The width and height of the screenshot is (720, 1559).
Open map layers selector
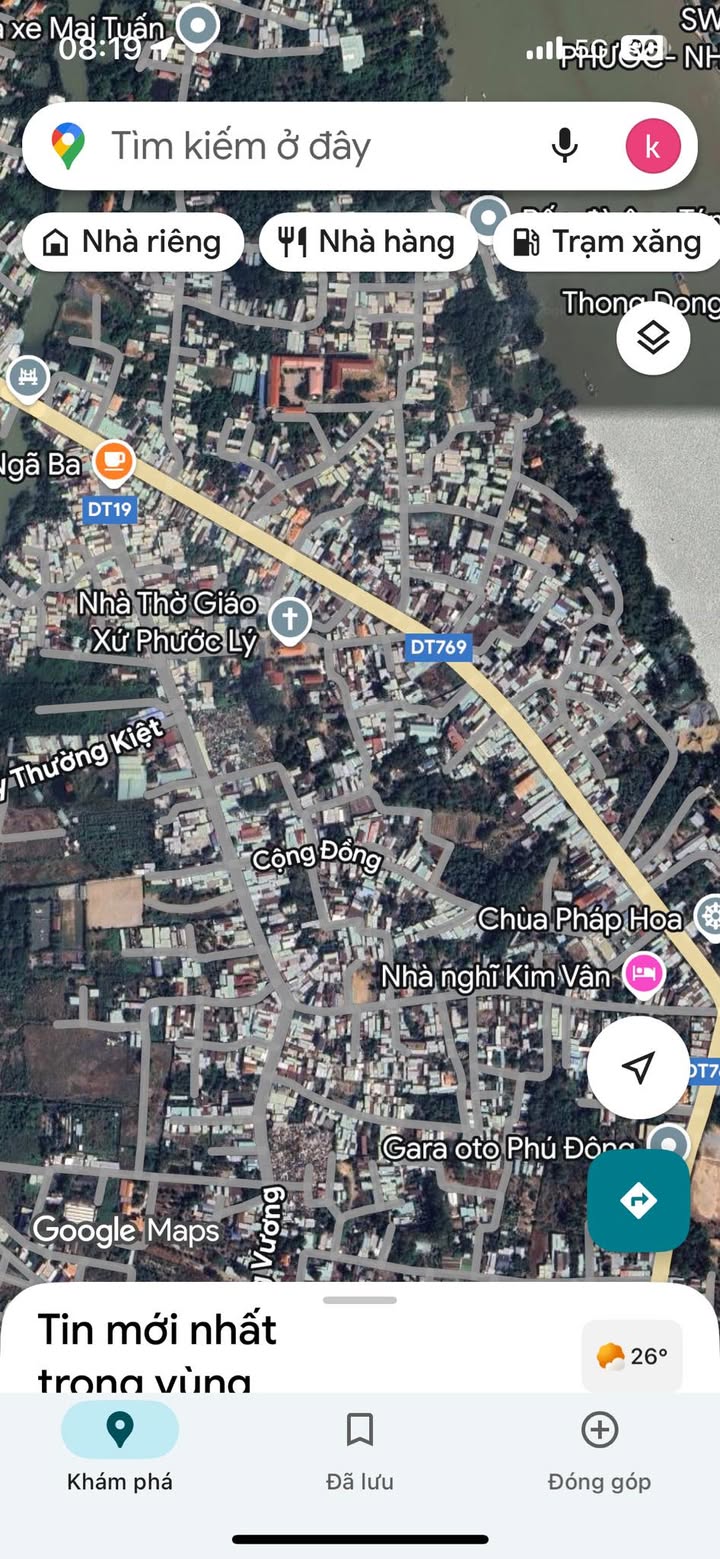653,338
